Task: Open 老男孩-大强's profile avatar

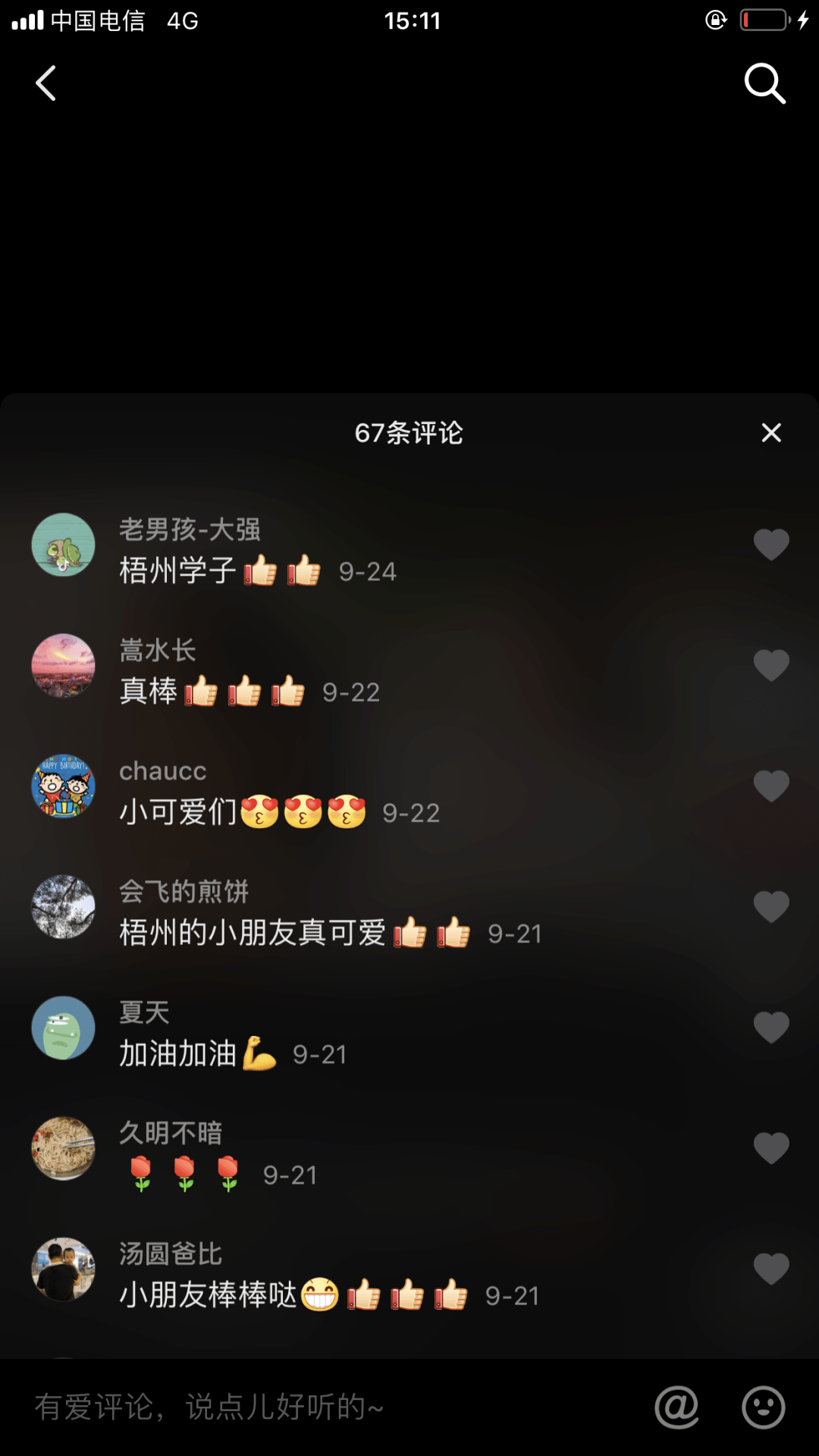Action: pyautogui.click(x=63, y=544)
